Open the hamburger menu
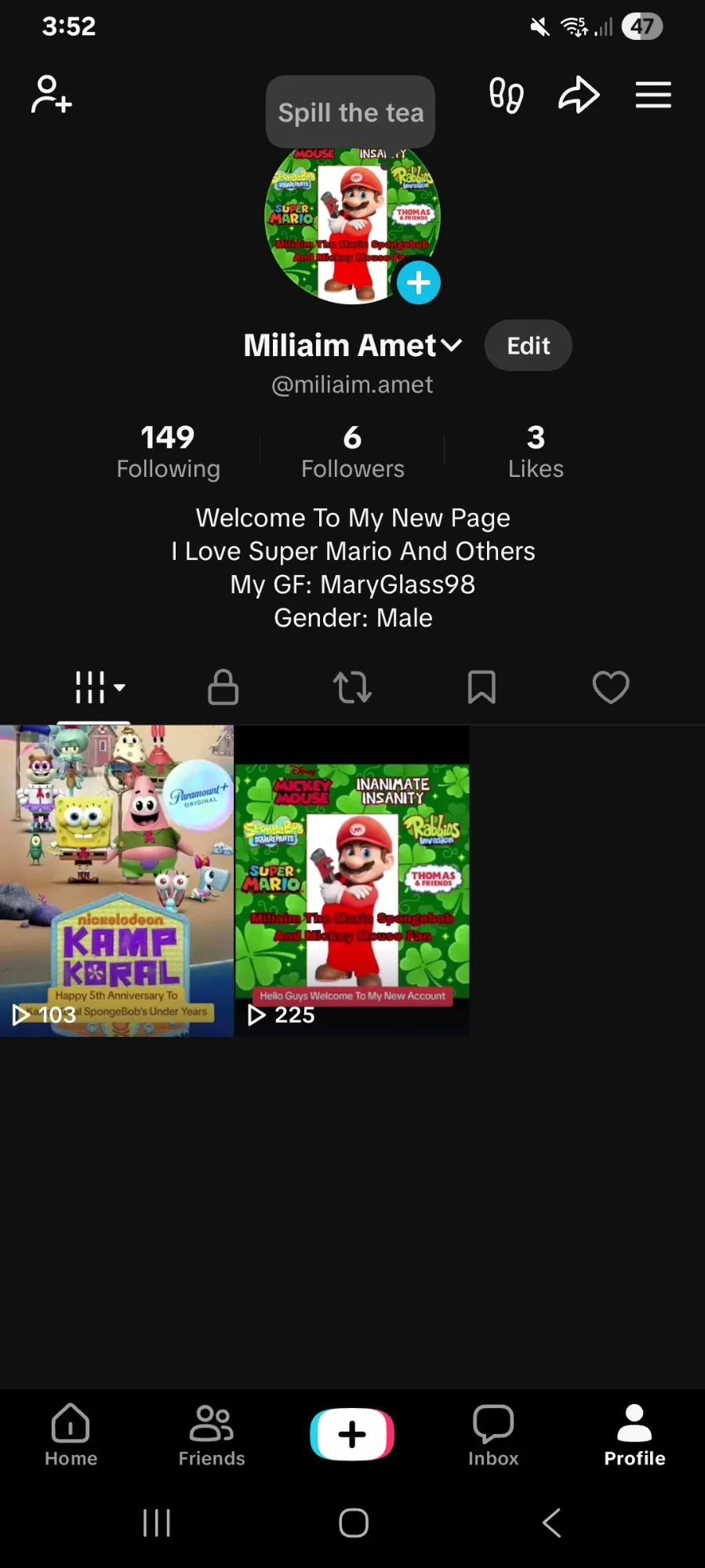The height and width of the screenshot is (1568, 705). (x=652, y=95)
